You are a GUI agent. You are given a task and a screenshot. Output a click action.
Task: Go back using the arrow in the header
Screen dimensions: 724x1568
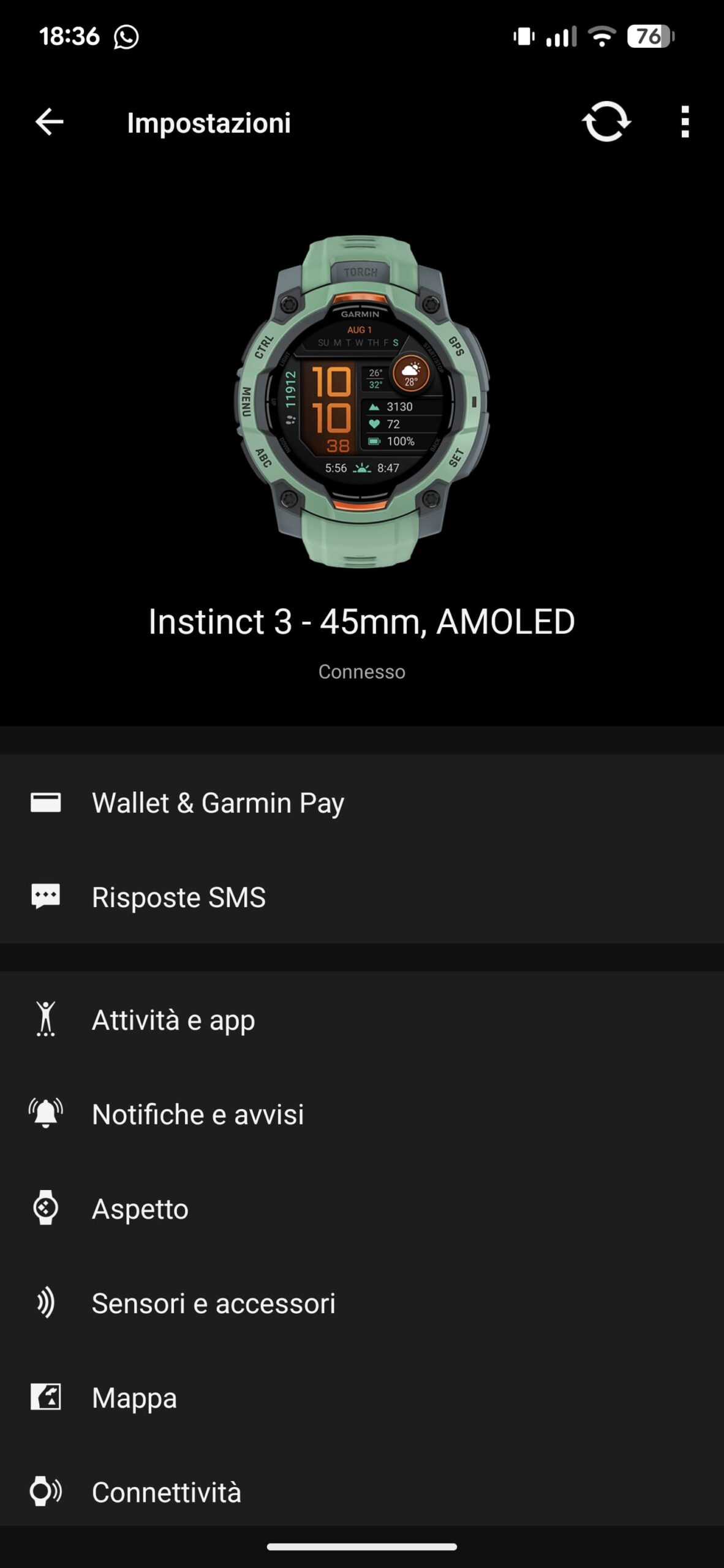48,122
